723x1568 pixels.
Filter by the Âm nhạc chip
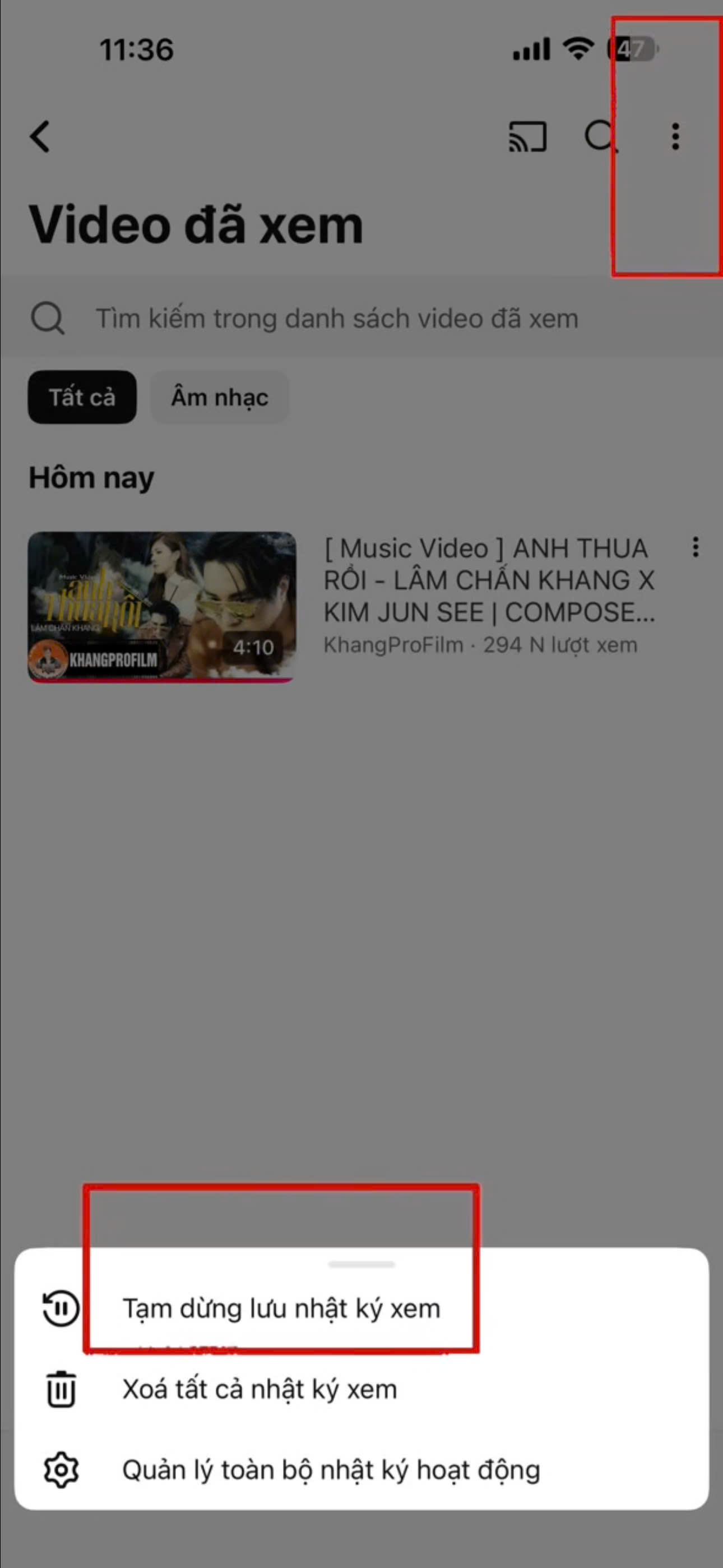coord(219,398)
